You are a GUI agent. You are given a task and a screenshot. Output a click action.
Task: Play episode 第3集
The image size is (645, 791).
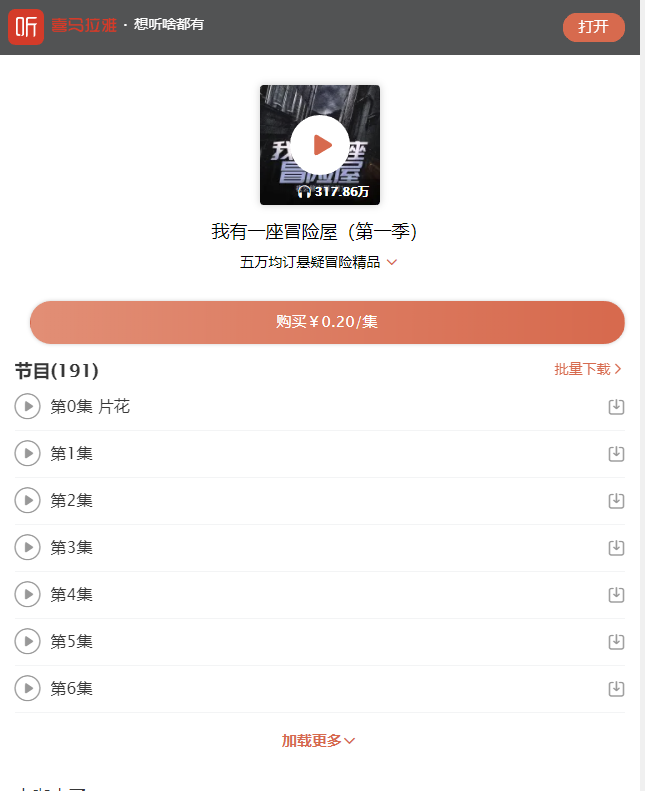(27, 547)
